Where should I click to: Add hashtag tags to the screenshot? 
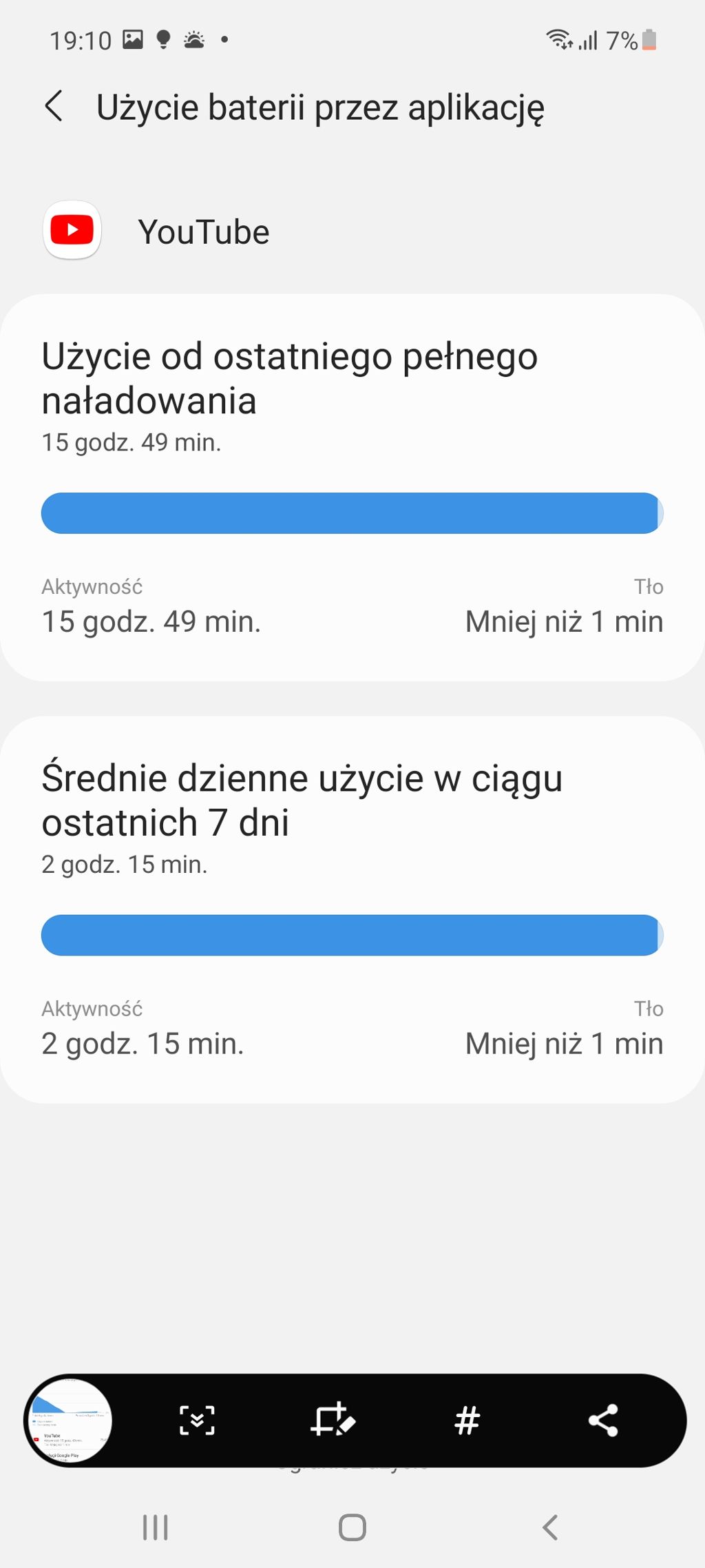pyautogui.click(x=467, y=1421)
